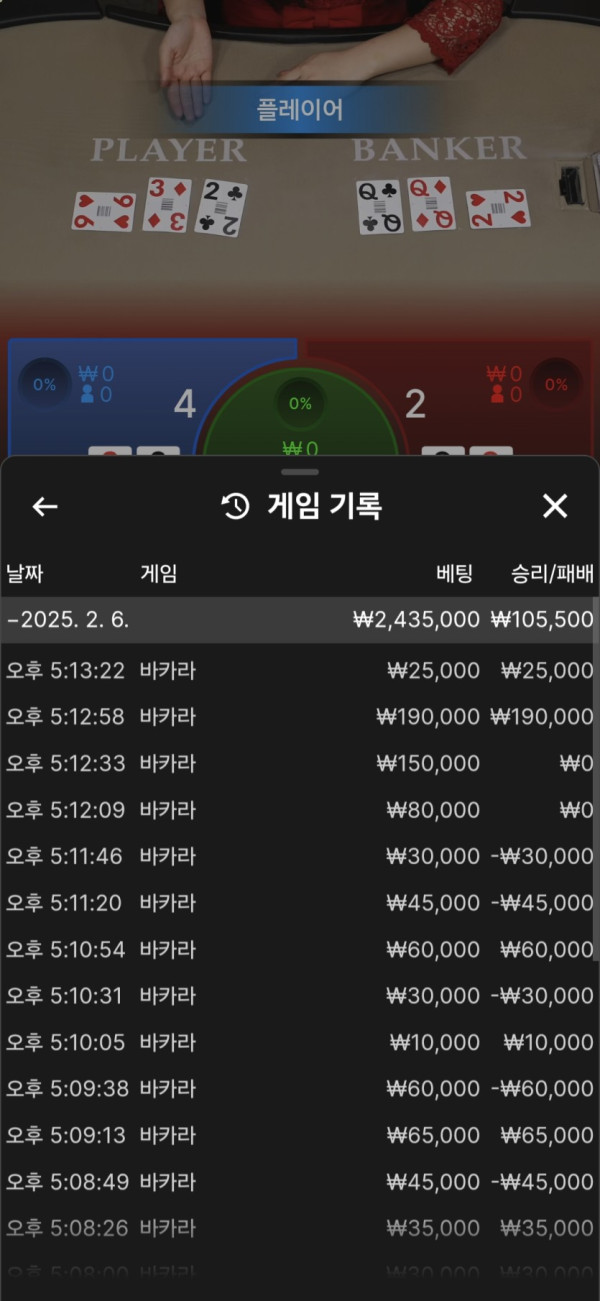Open the 오후 5:13:22 바카라 record

298,671
